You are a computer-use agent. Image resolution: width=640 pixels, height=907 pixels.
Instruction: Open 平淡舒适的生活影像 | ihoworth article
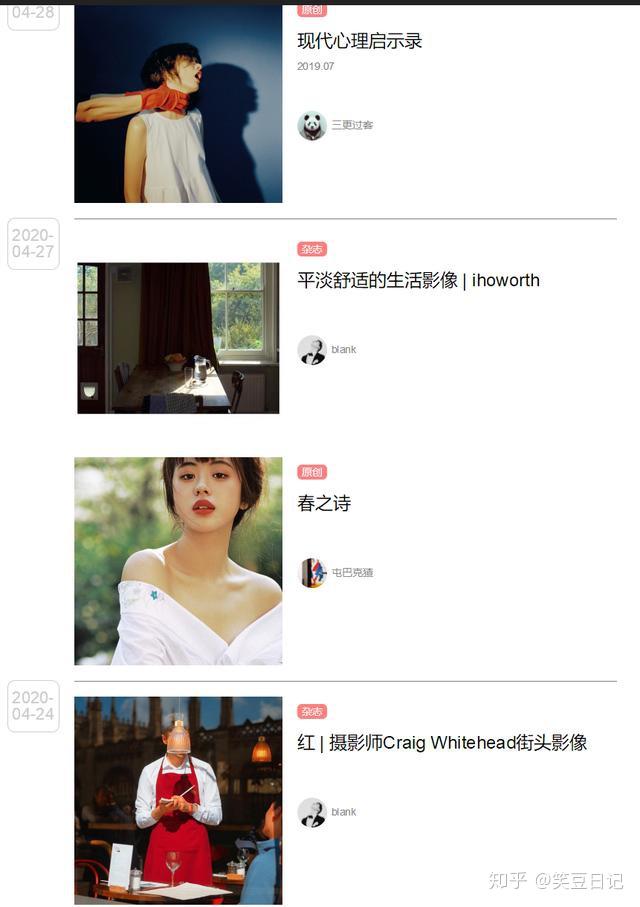[x=418, y=280]
